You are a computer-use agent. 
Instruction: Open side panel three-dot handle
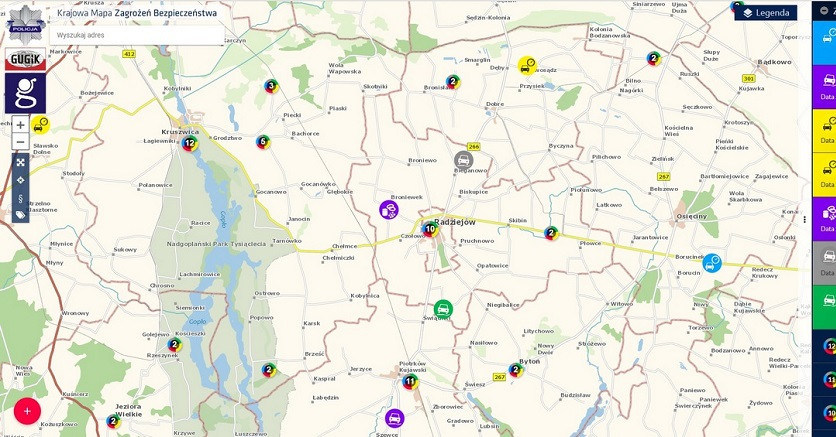coord(805,219)
